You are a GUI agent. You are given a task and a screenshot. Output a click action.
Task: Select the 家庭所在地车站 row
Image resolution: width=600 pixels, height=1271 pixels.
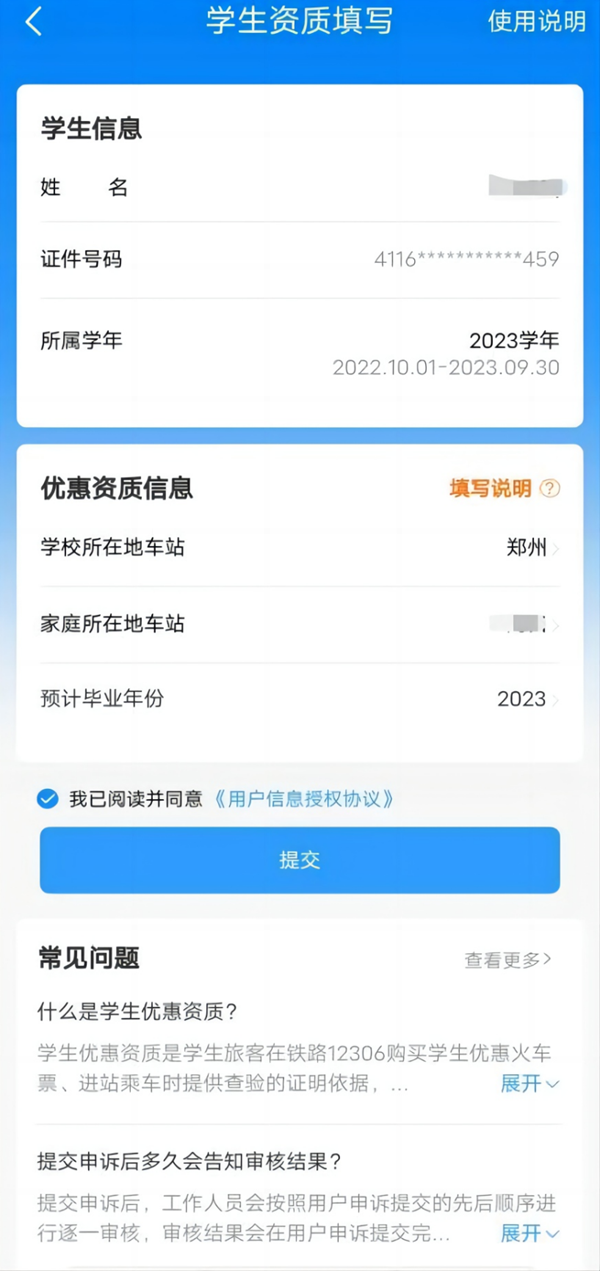(x=300, y=625)
